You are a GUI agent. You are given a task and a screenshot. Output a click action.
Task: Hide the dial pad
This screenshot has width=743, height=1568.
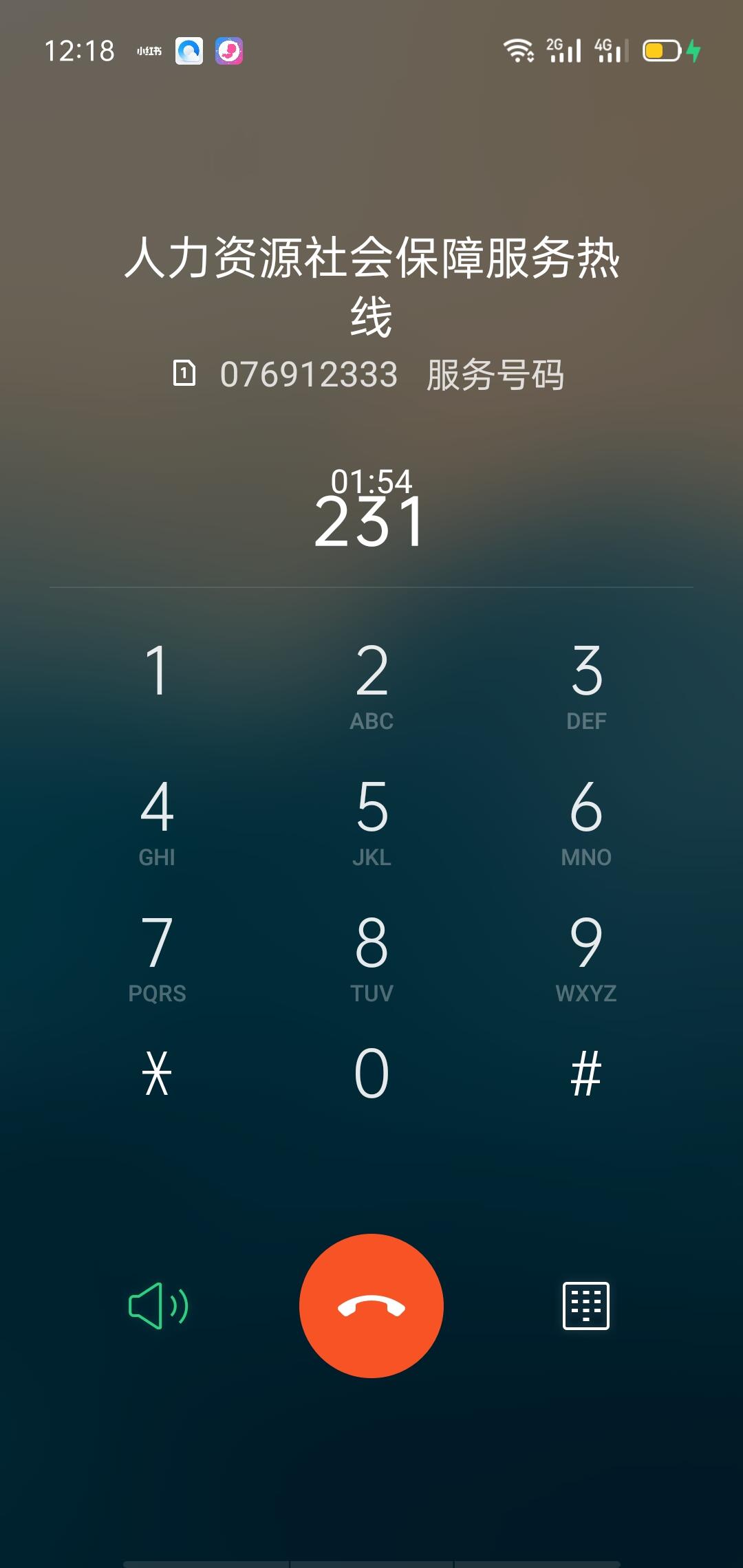(x=586, y=1305)
